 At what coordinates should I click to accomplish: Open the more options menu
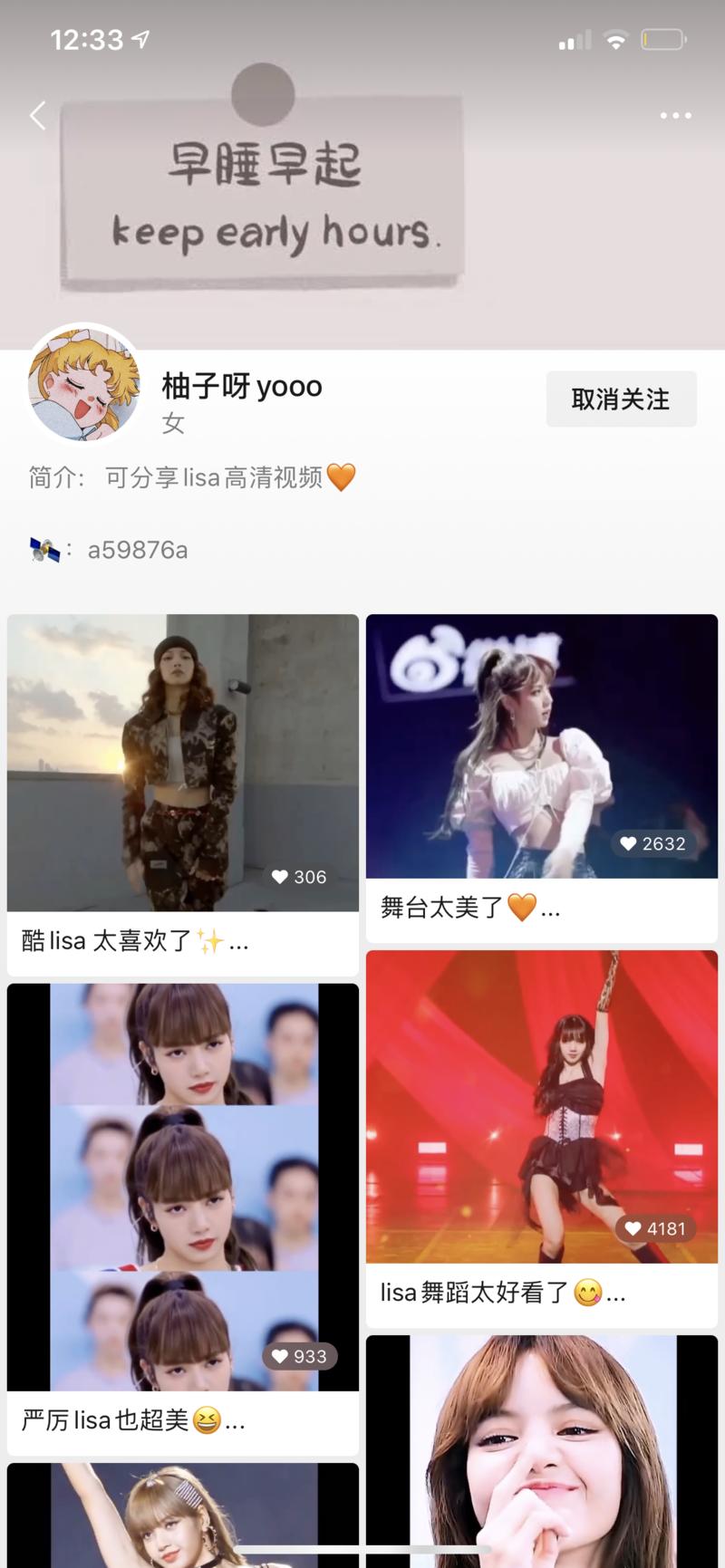(x=675, y=115)
